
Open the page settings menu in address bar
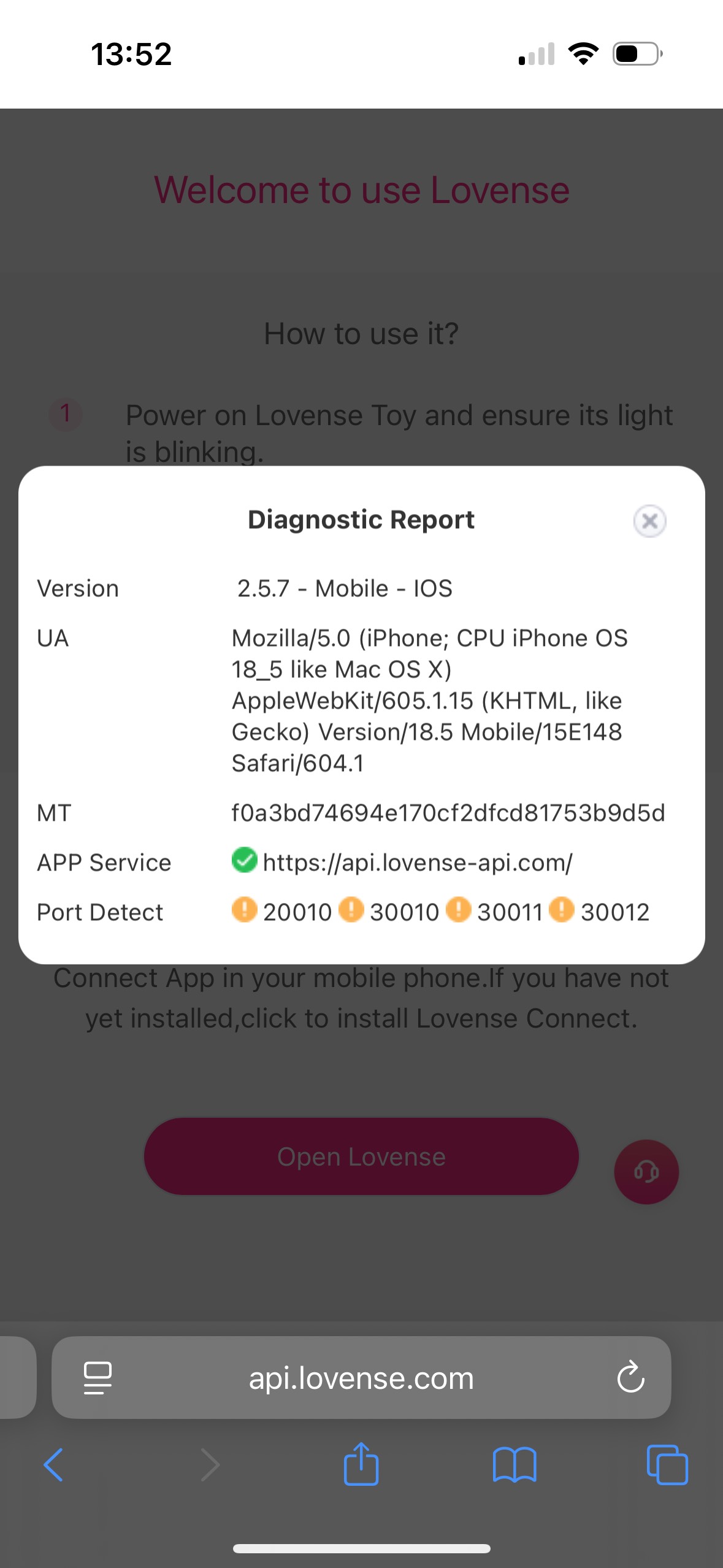(98, 1378)
